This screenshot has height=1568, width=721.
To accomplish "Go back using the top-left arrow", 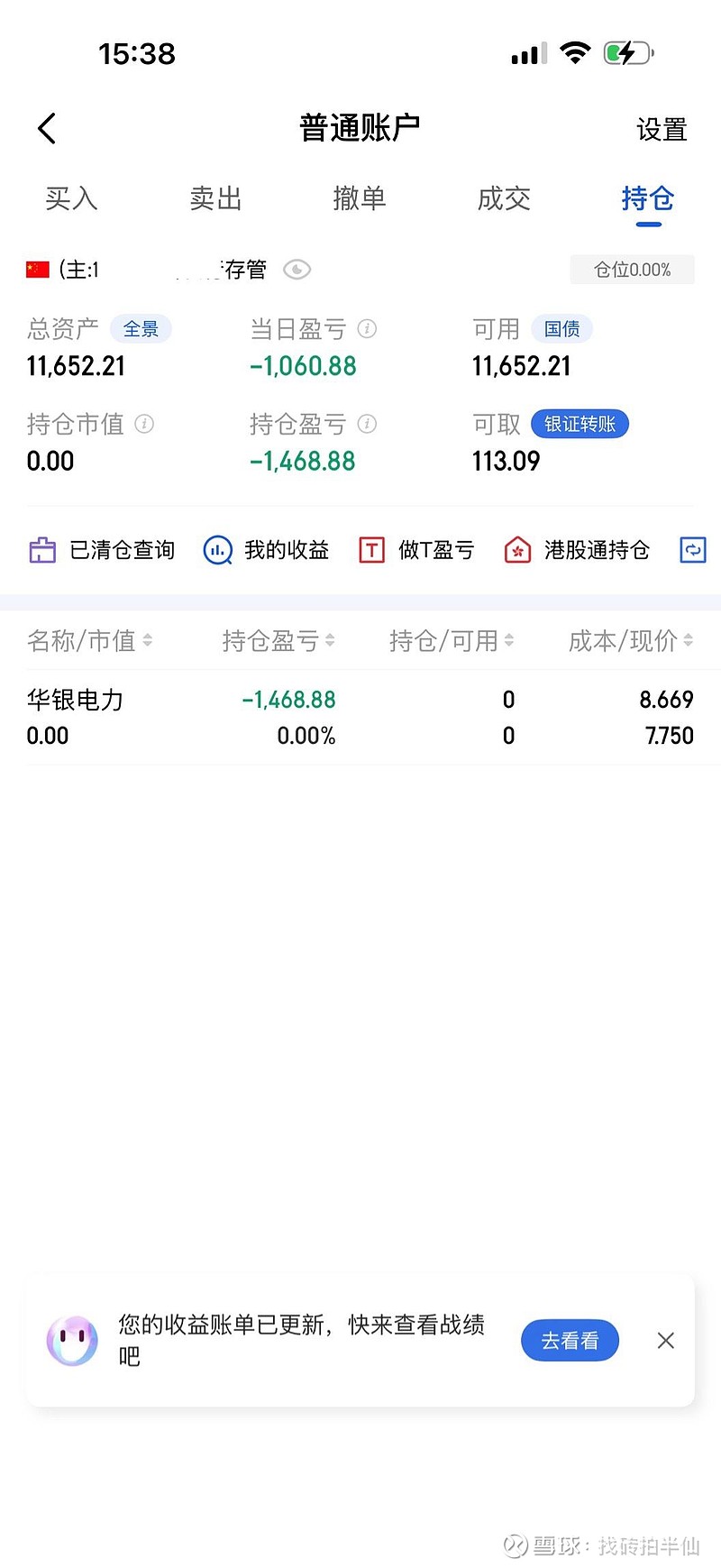I will pyautogui.click(x=47, y=129).
